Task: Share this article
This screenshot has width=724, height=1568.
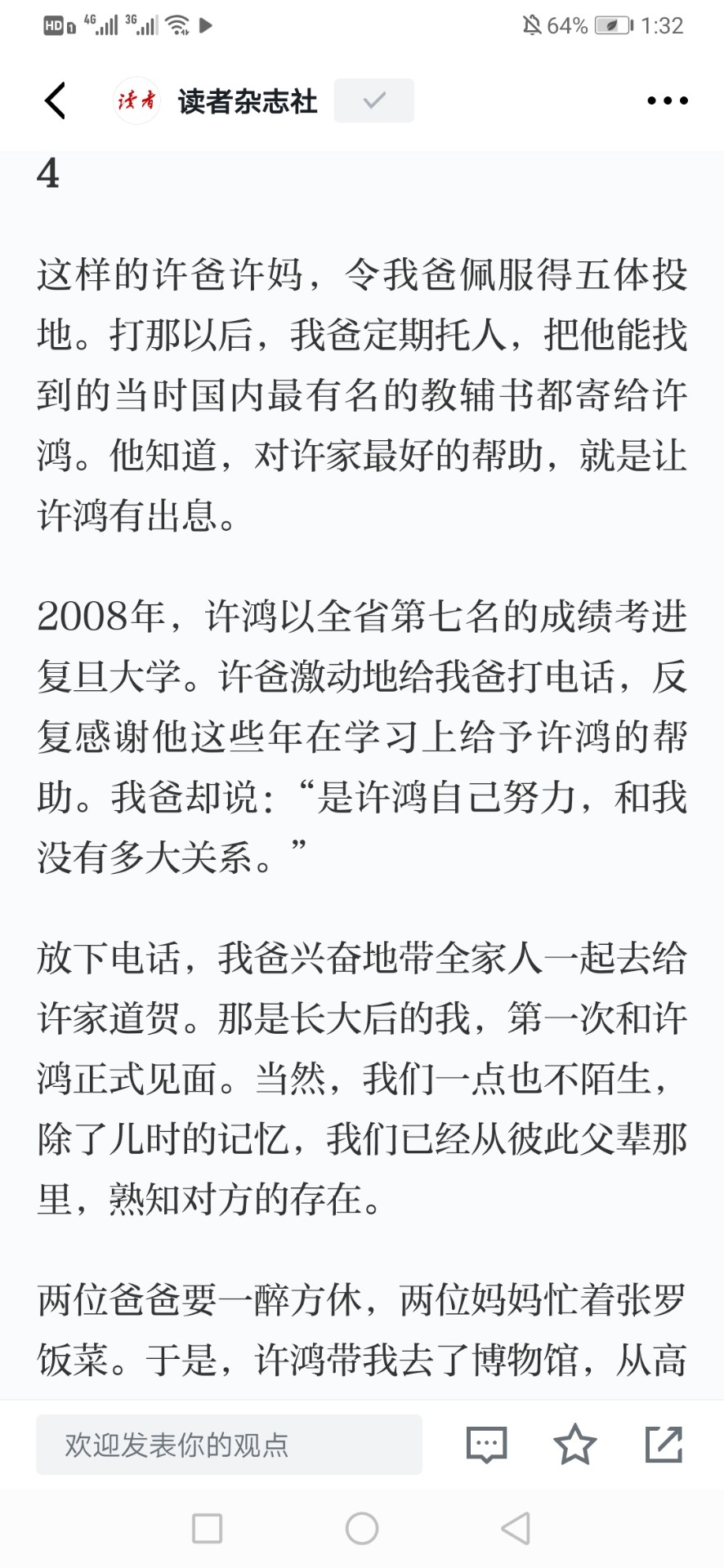Action: [x=664, y=1445]
